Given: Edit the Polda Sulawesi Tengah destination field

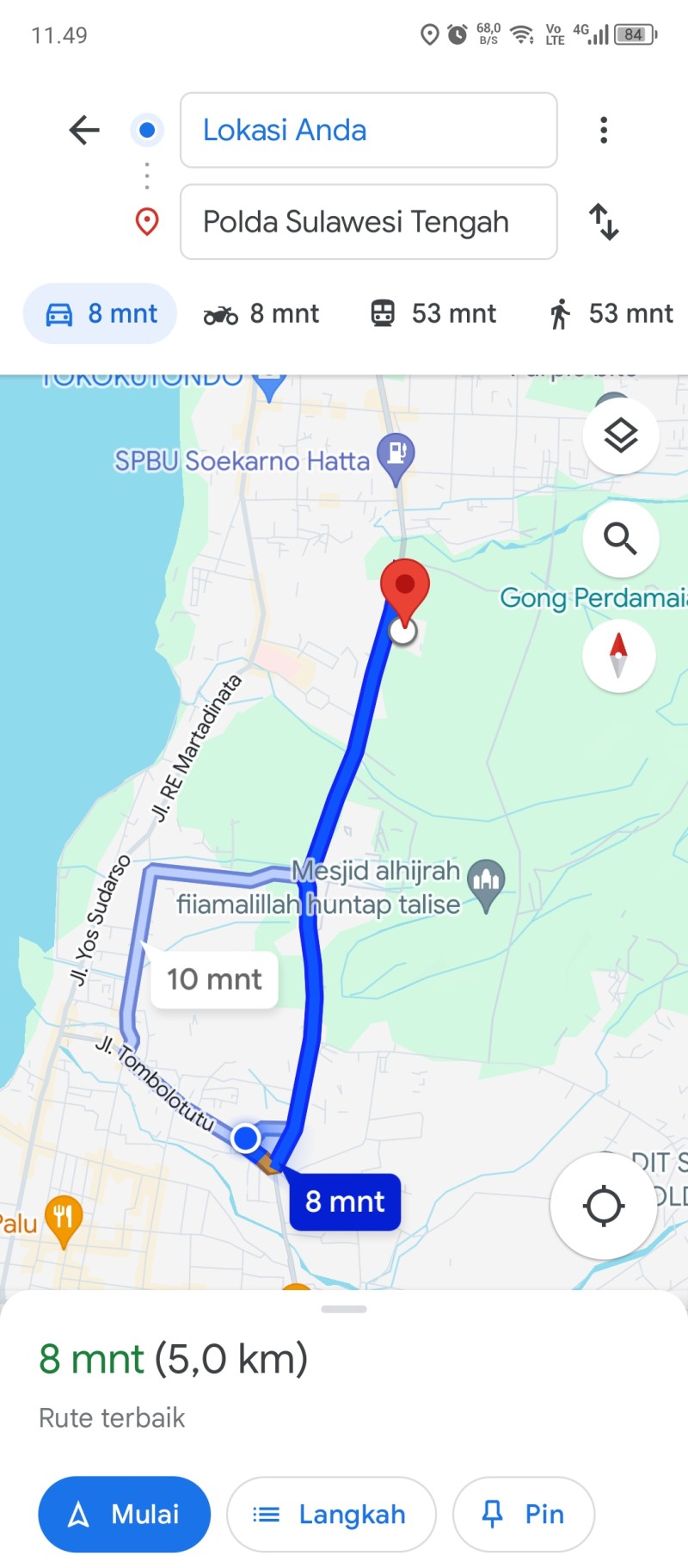Looking at the screenshot, I should (x=368, y=221).
